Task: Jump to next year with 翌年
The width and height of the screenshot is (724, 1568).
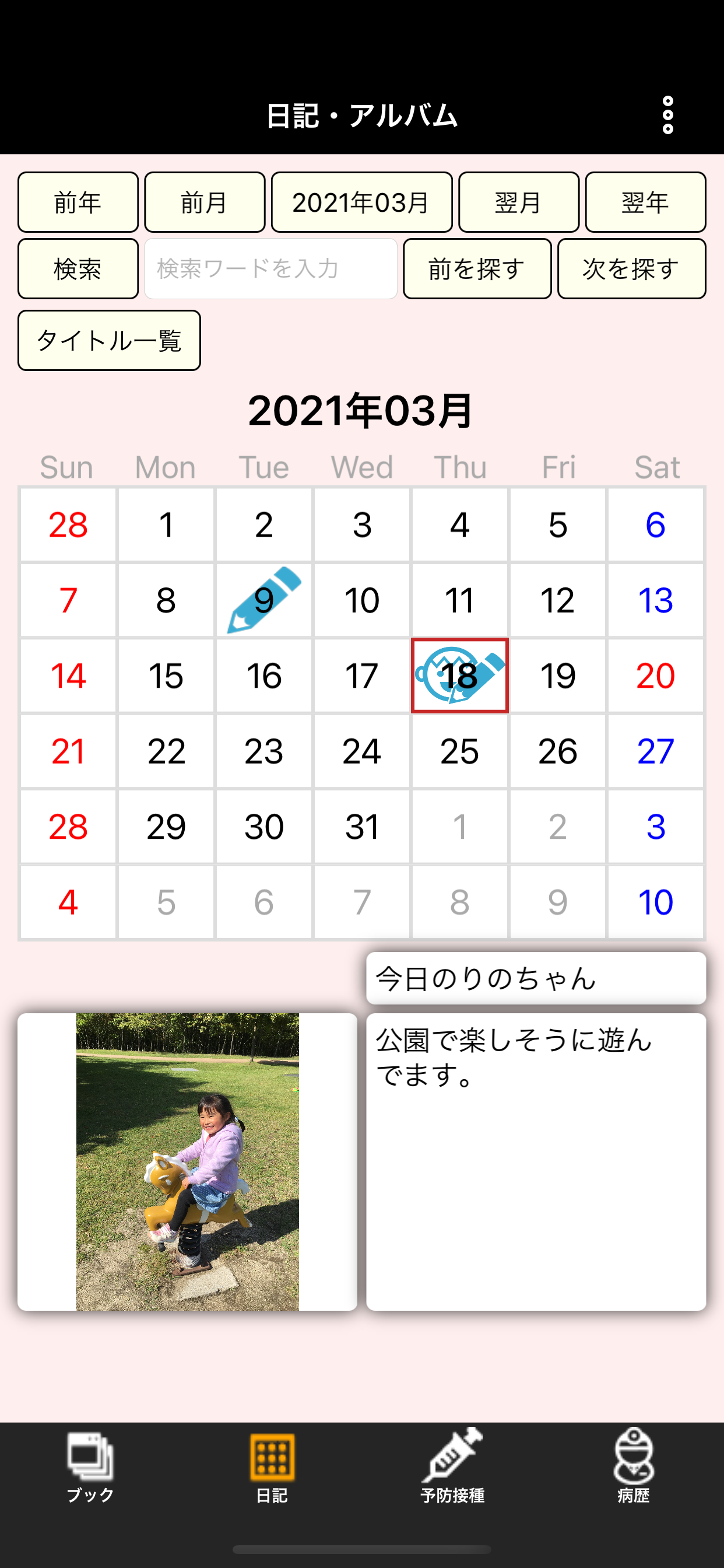Action: [645, 202]
